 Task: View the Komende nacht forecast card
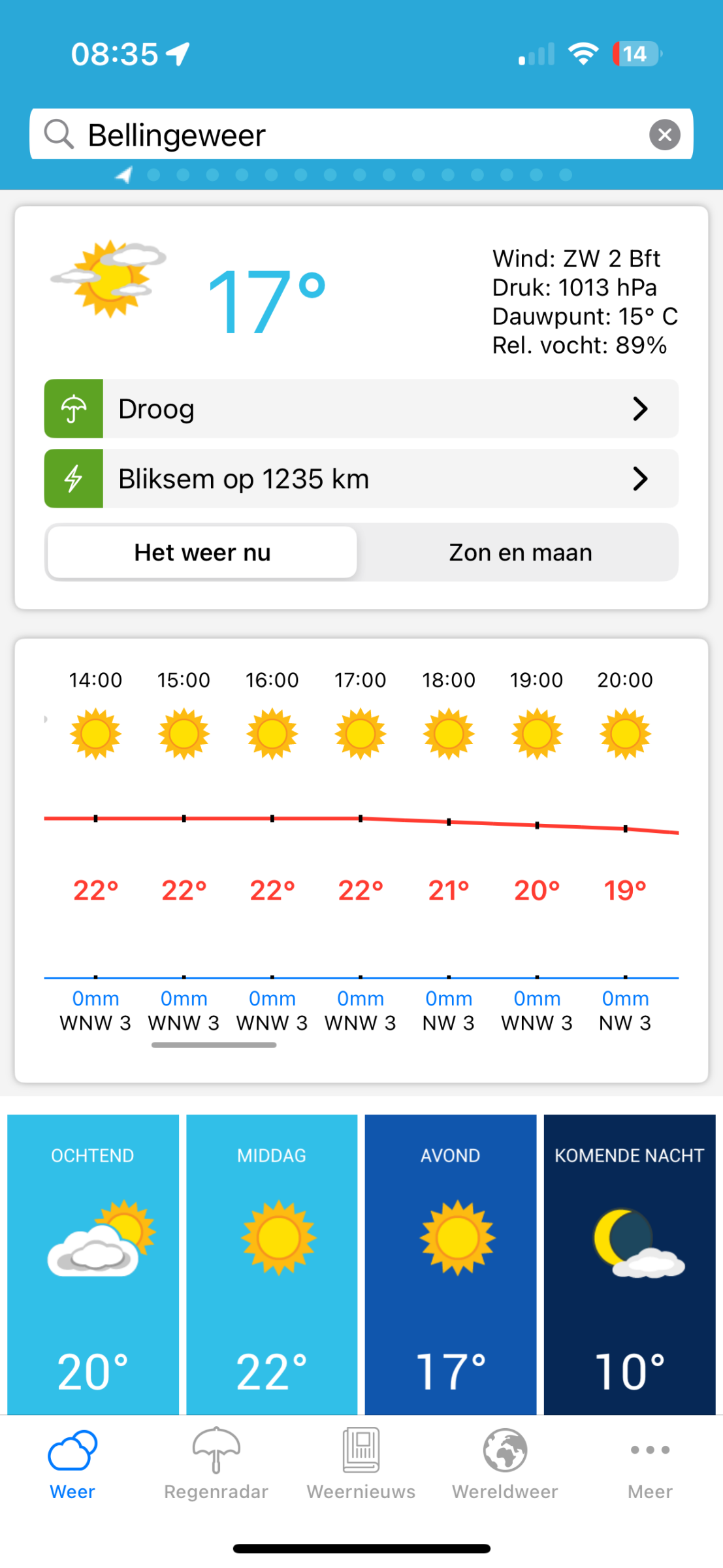[630, 1264]
